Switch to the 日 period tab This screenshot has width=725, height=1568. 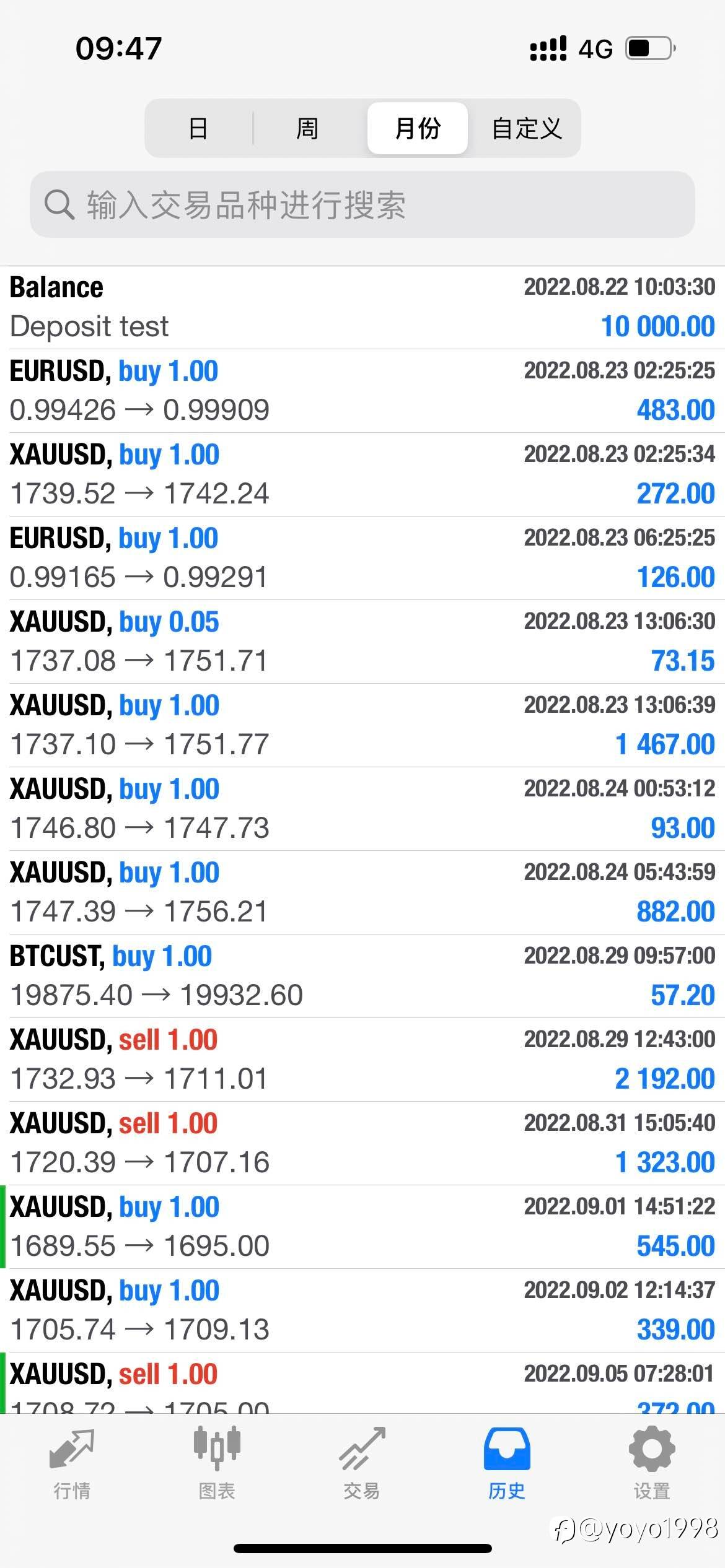coord(198,128)
